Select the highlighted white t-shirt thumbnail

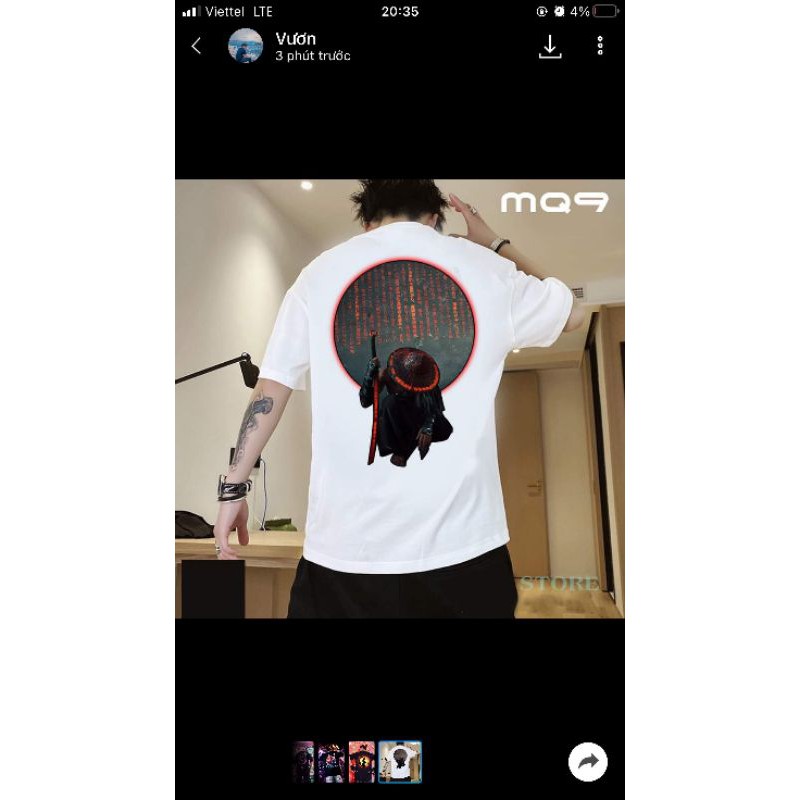tap(400, 762)
